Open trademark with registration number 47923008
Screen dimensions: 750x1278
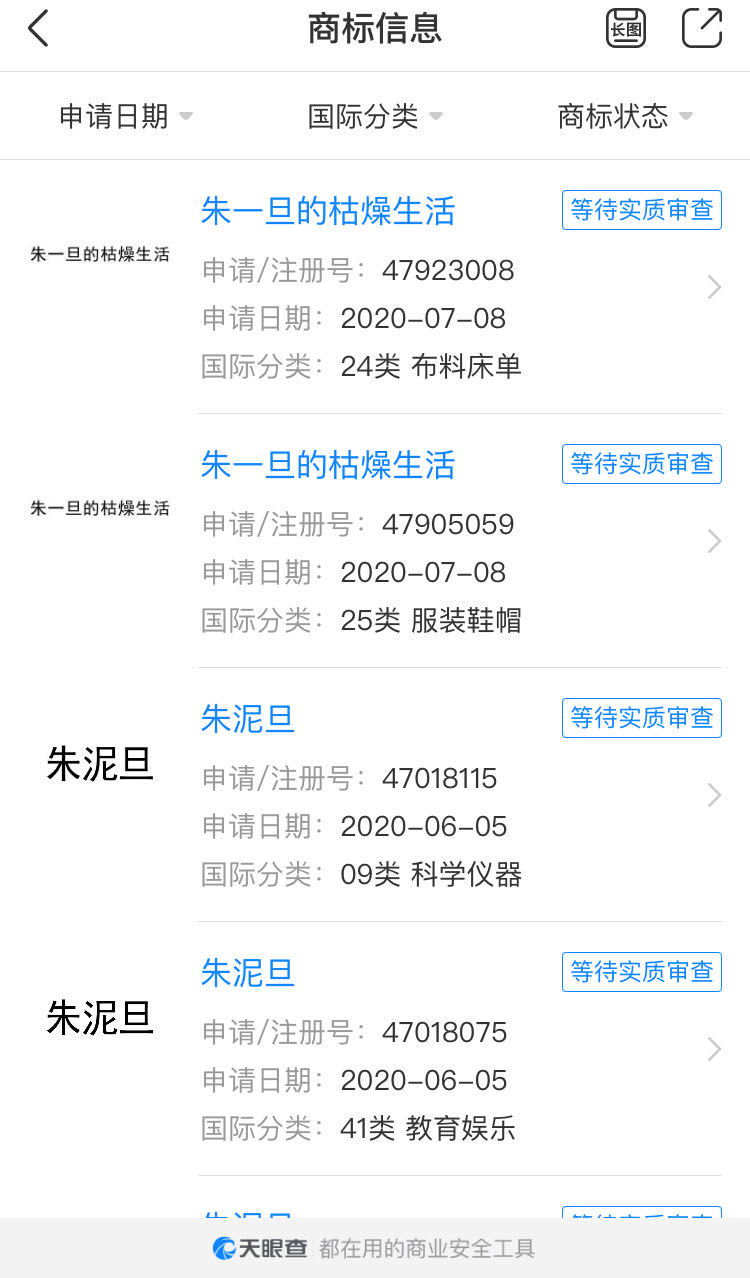click(x=375, y=287)
